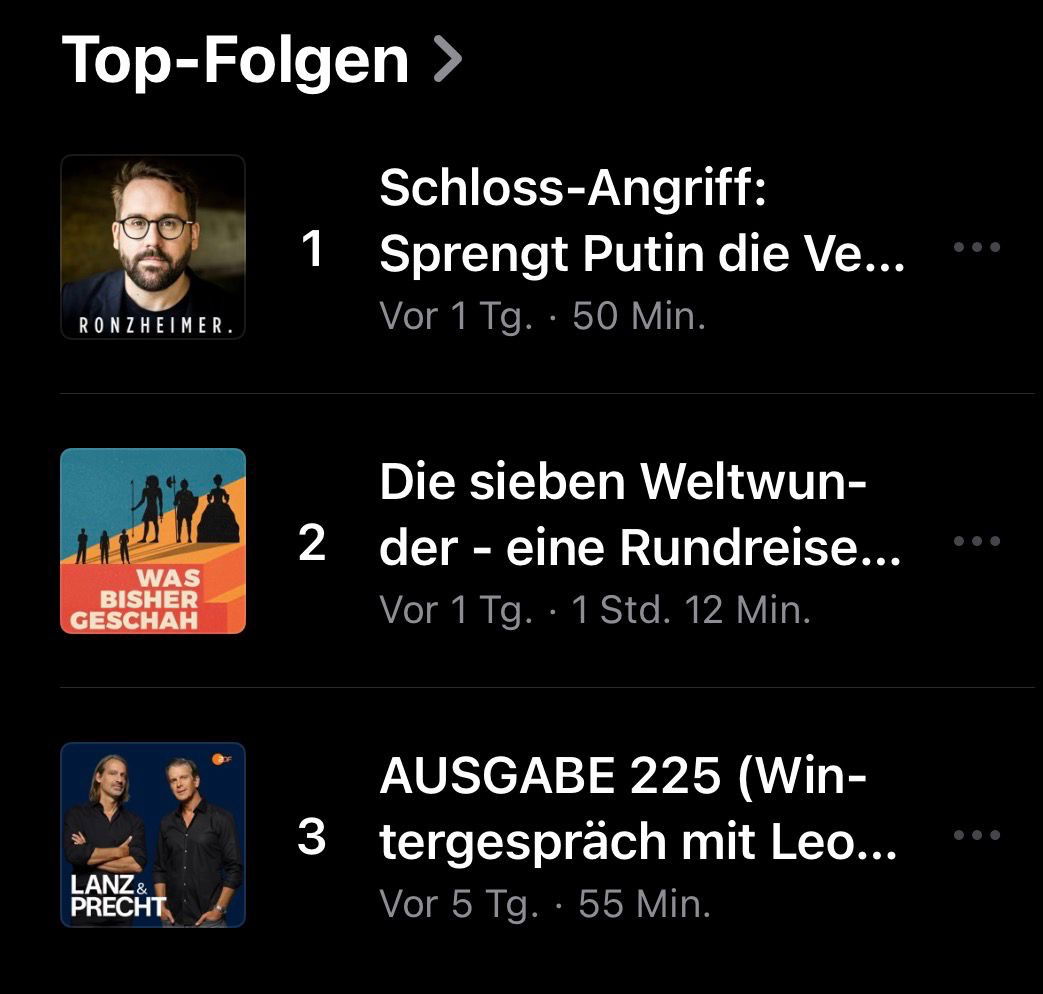
Task: Show more options for AUSGABE 225
Action: coord(976,836)
